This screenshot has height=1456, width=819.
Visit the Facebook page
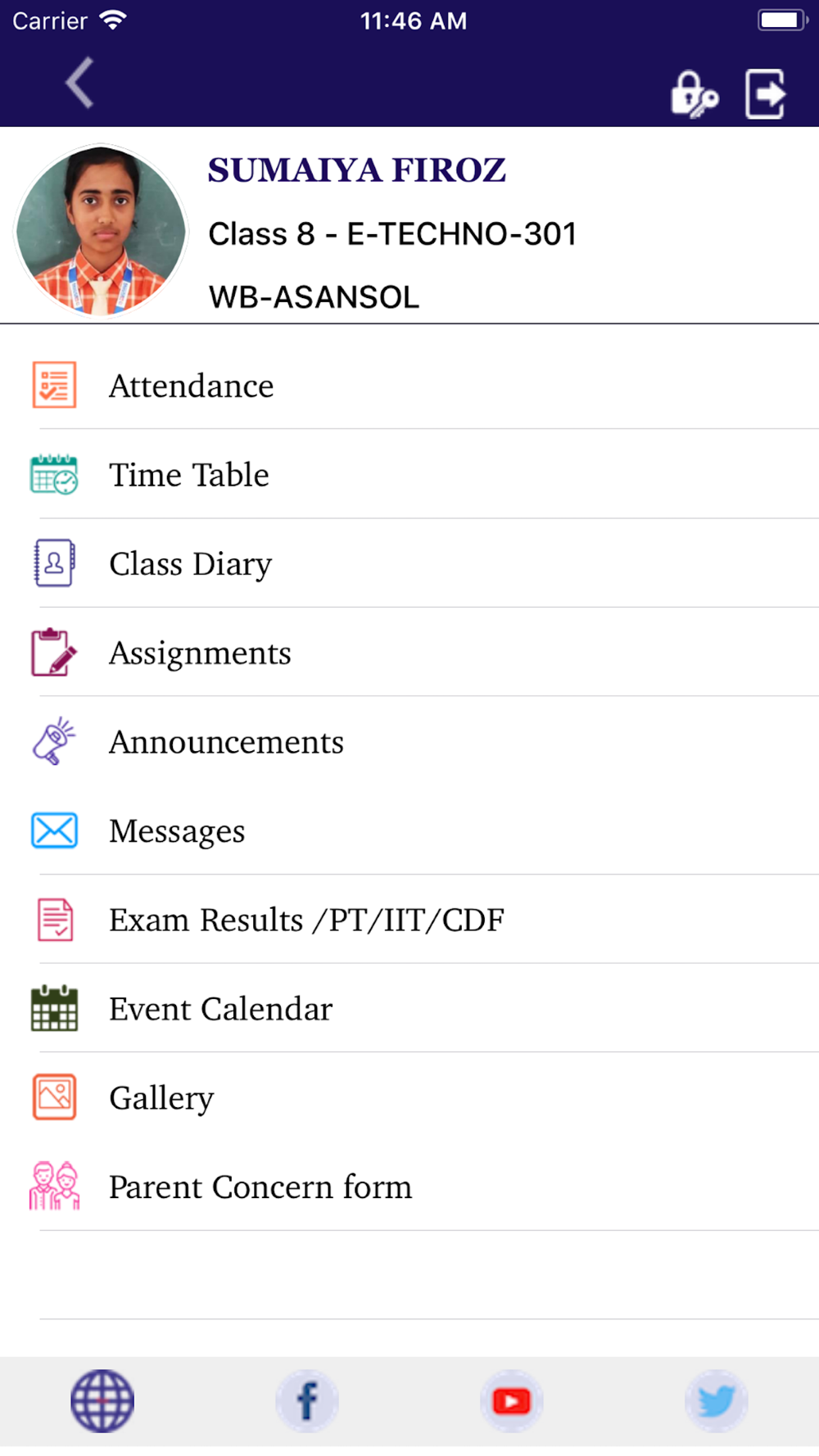307,1401
